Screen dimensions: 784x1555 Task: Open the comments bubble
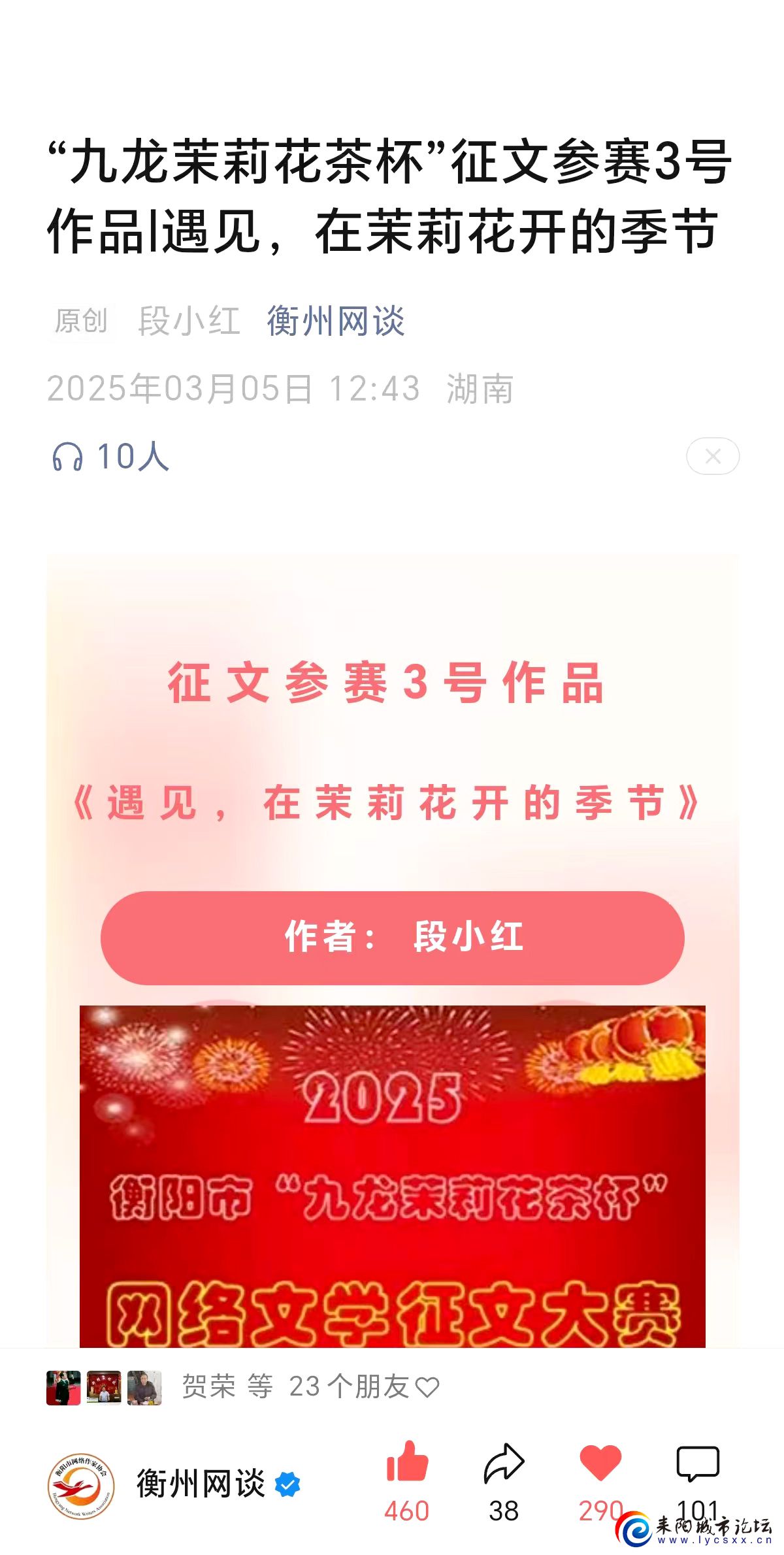pyautogui.click(x=698, y=1463)
